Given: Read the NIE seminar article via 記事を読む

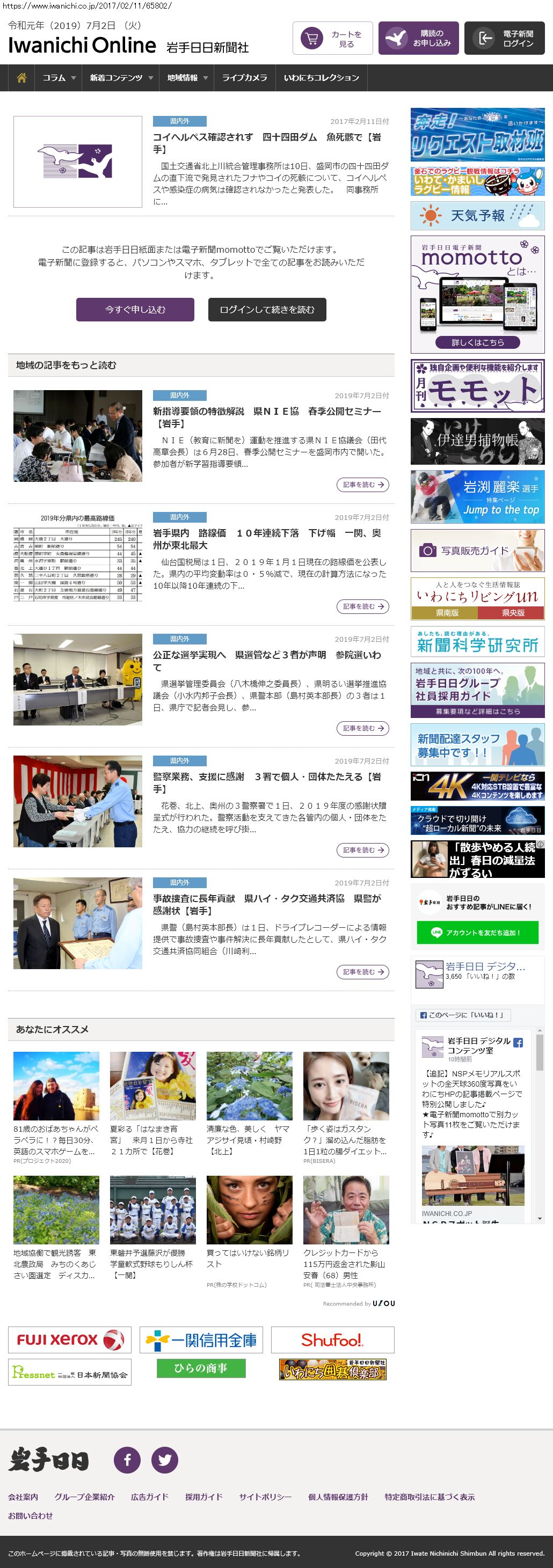Looking at the screenshot, I should pyautogui.click(x=362, y=485).
